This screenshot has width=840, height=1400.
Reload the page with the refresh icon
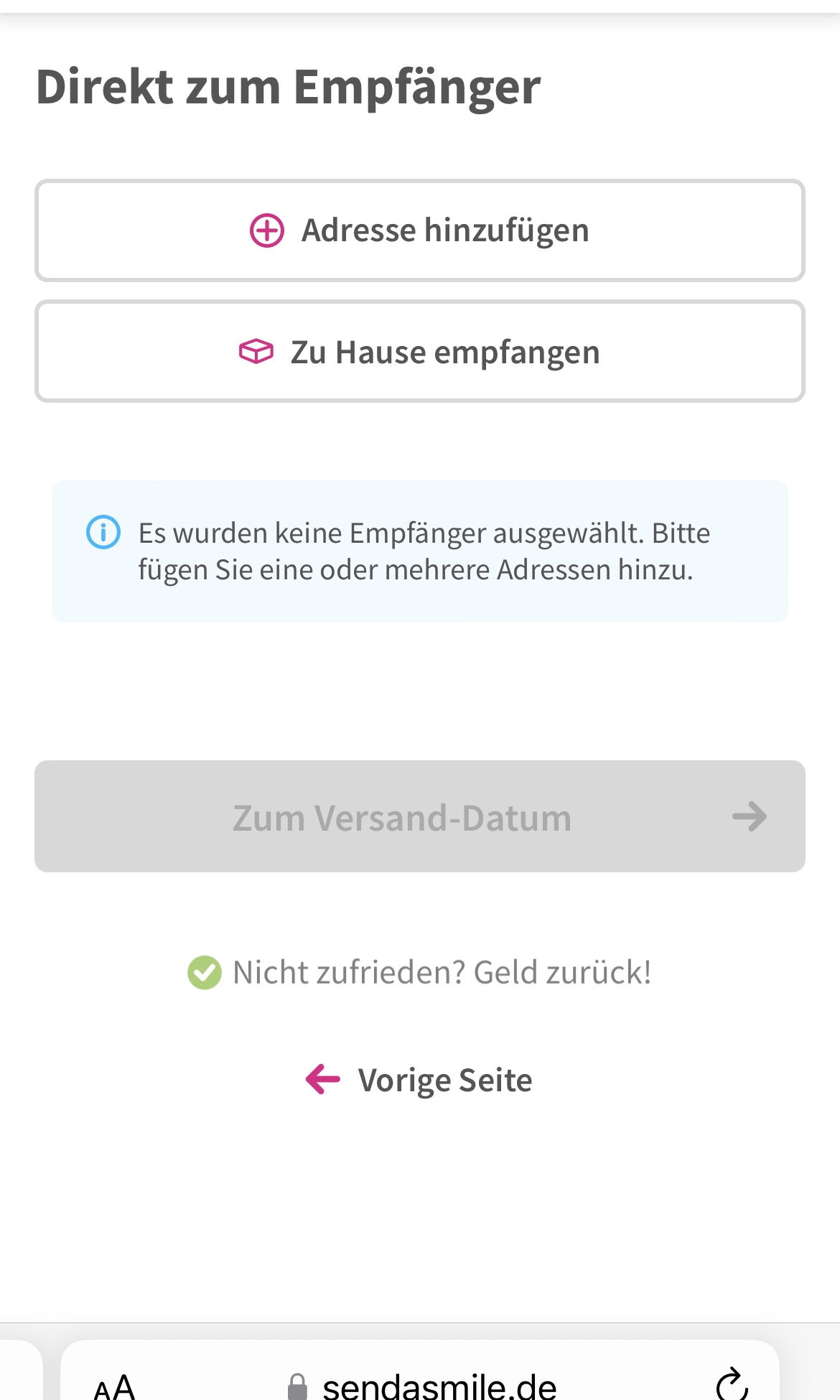(732, 1383)
